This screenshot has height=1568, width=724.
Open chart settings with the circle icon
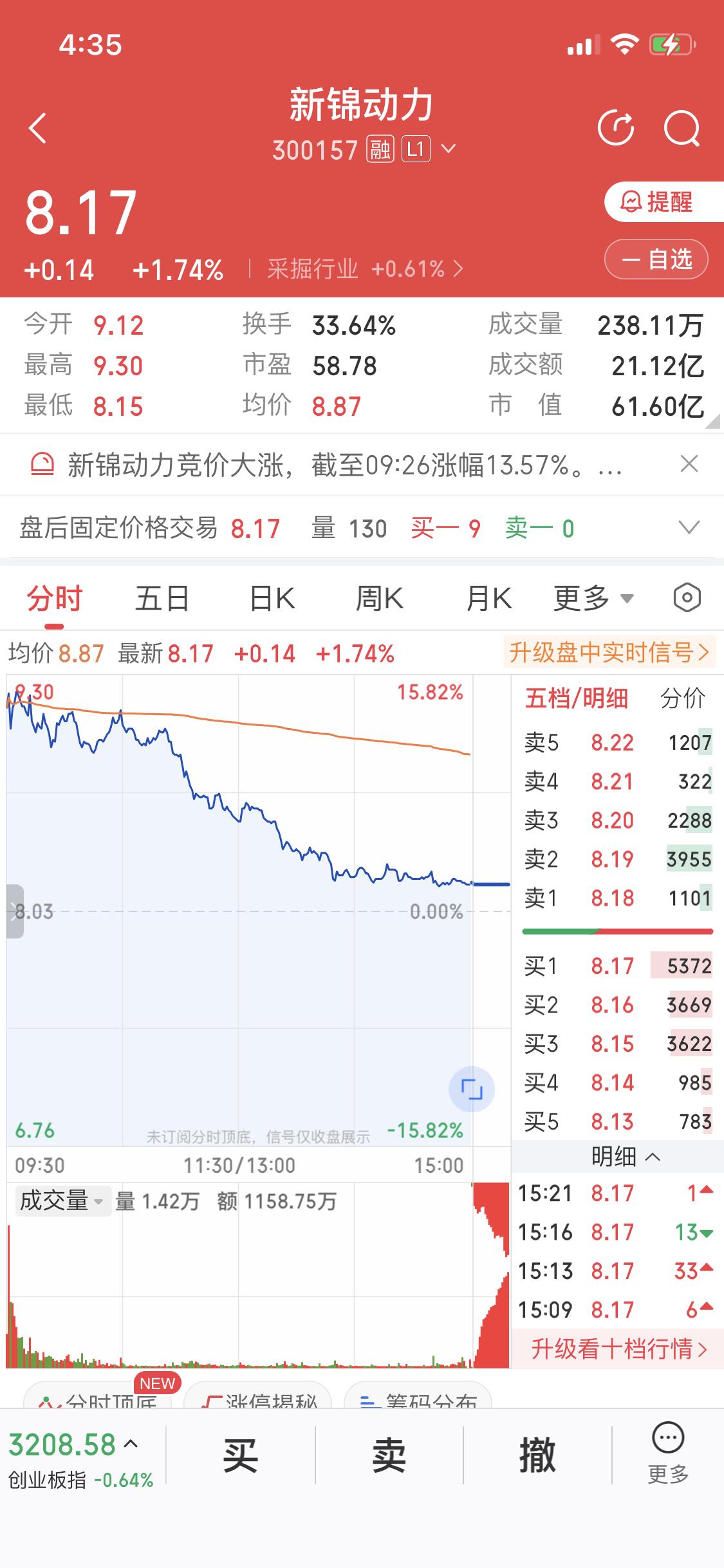tap(685, 597)
